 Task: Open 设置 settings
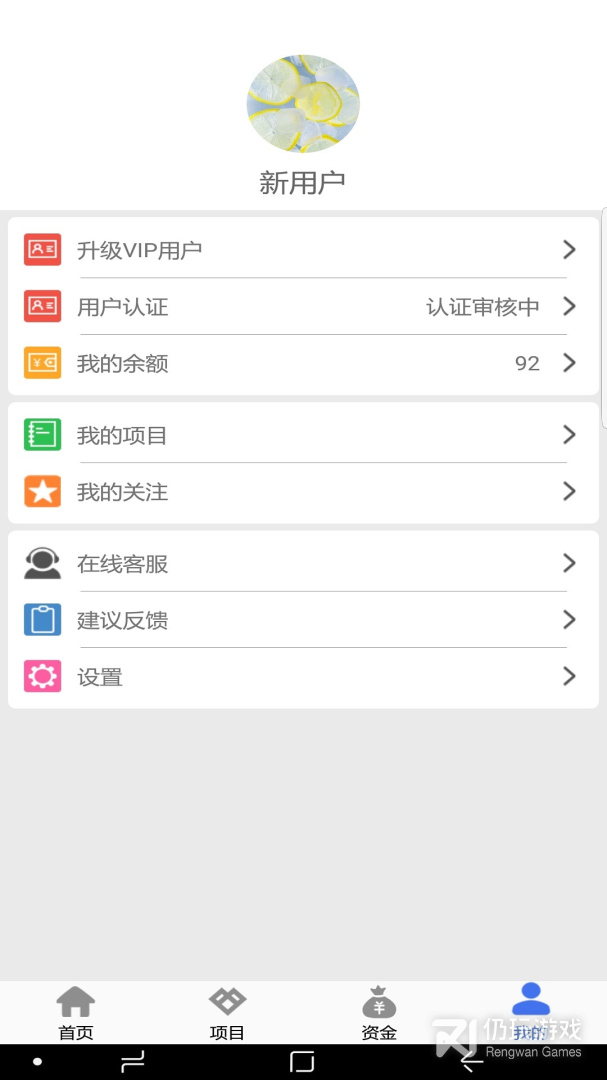pyautogui.click(x=300, y=677)
